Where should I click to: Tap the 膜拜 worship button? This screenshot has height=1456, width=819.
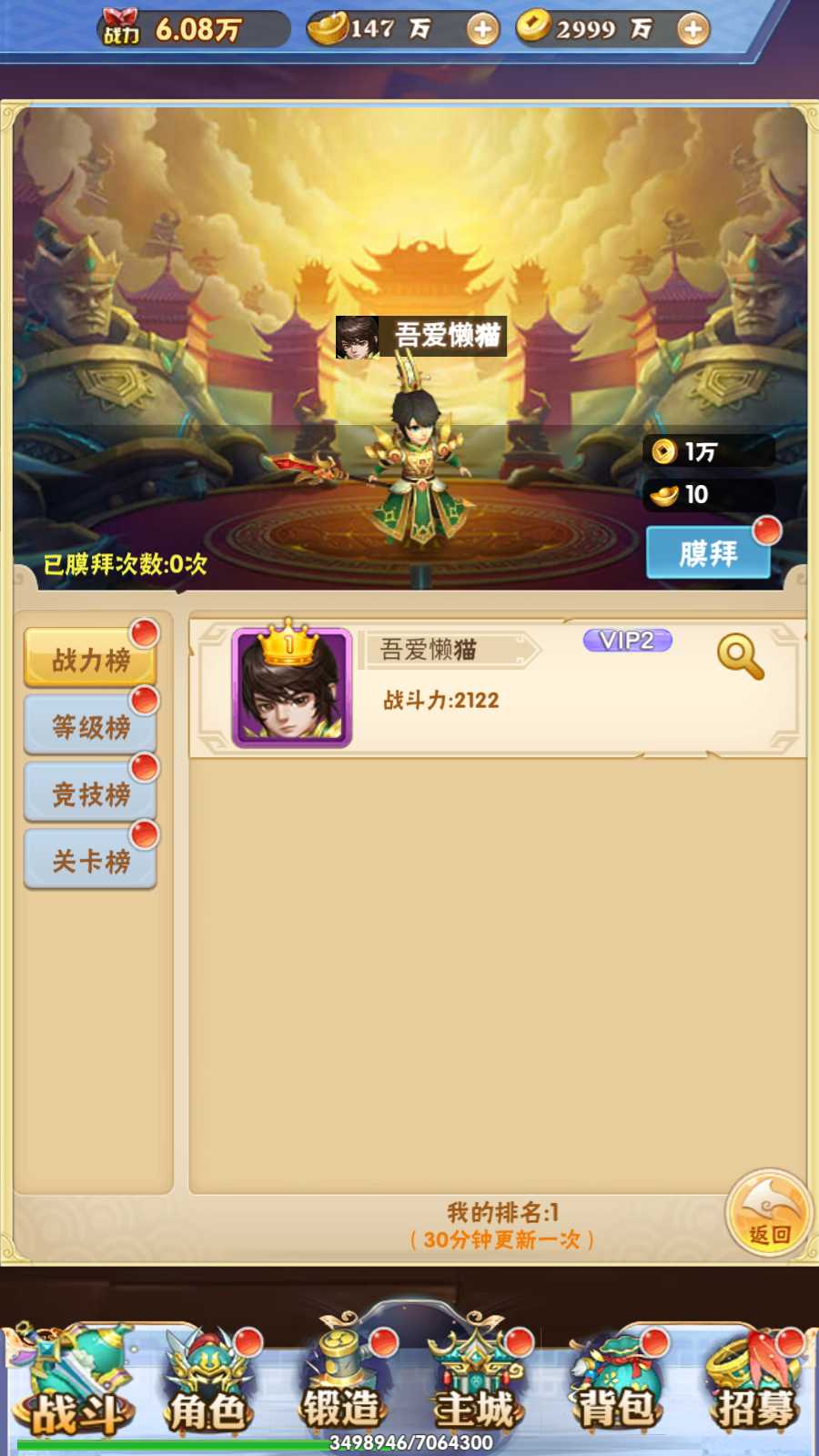coord(708,552)
